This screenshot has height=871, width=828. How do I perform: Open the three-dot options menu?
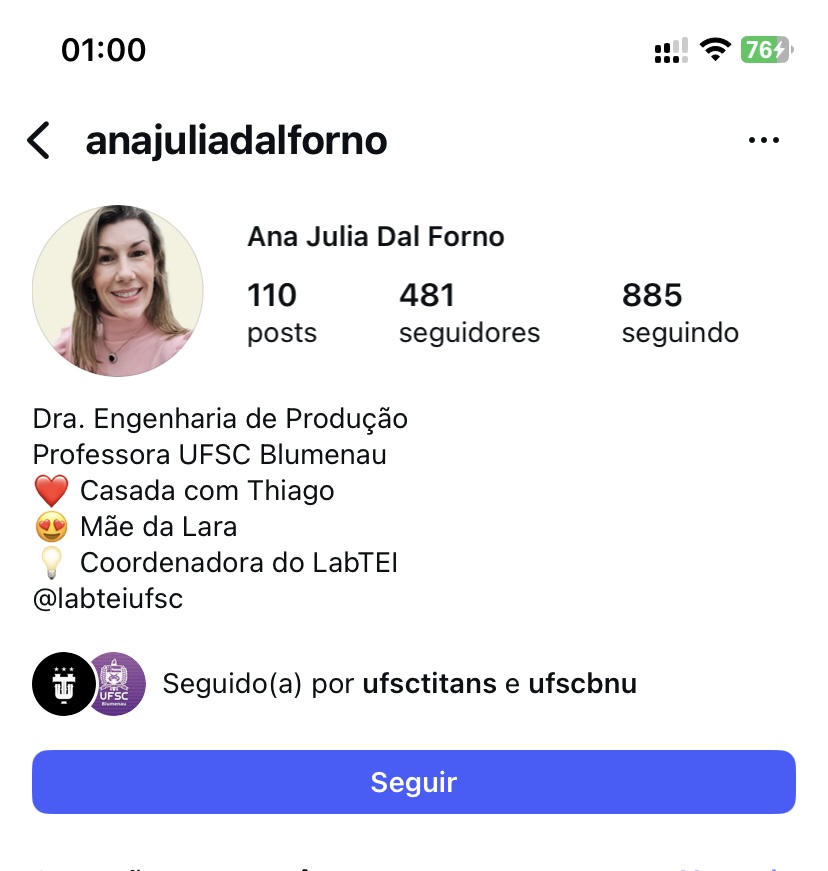pyautogui.click(x=763, y=141)
